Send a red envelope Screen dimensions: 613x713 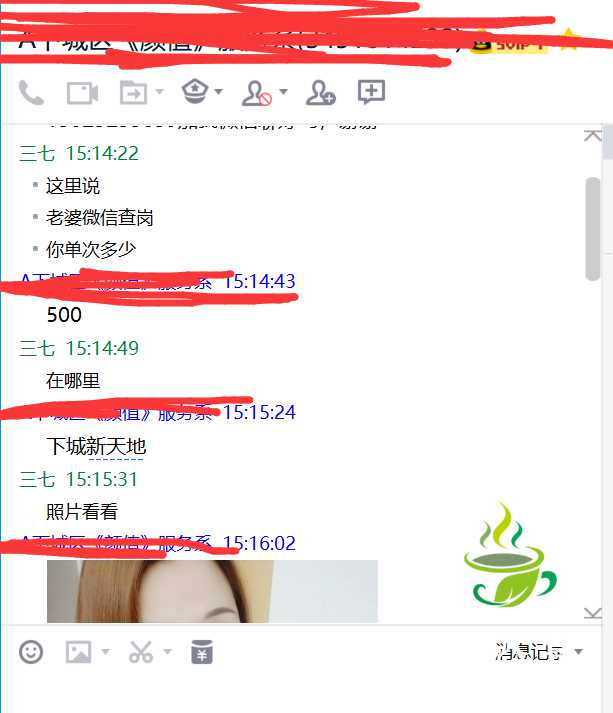click(202, 653)
